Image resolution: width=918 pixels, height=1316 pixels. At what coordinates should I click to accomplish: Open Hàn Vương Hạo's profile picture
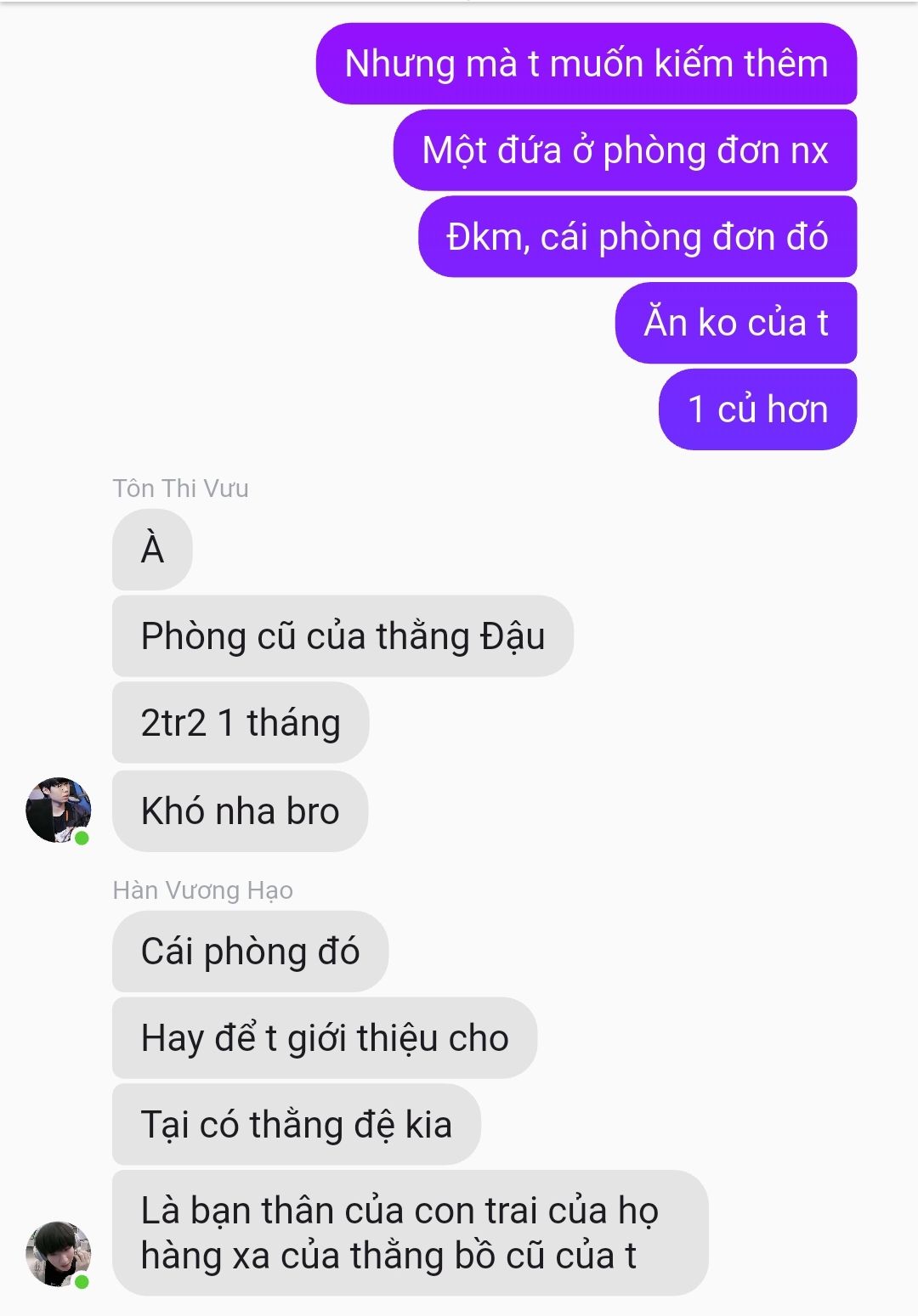click(58, 1254)
